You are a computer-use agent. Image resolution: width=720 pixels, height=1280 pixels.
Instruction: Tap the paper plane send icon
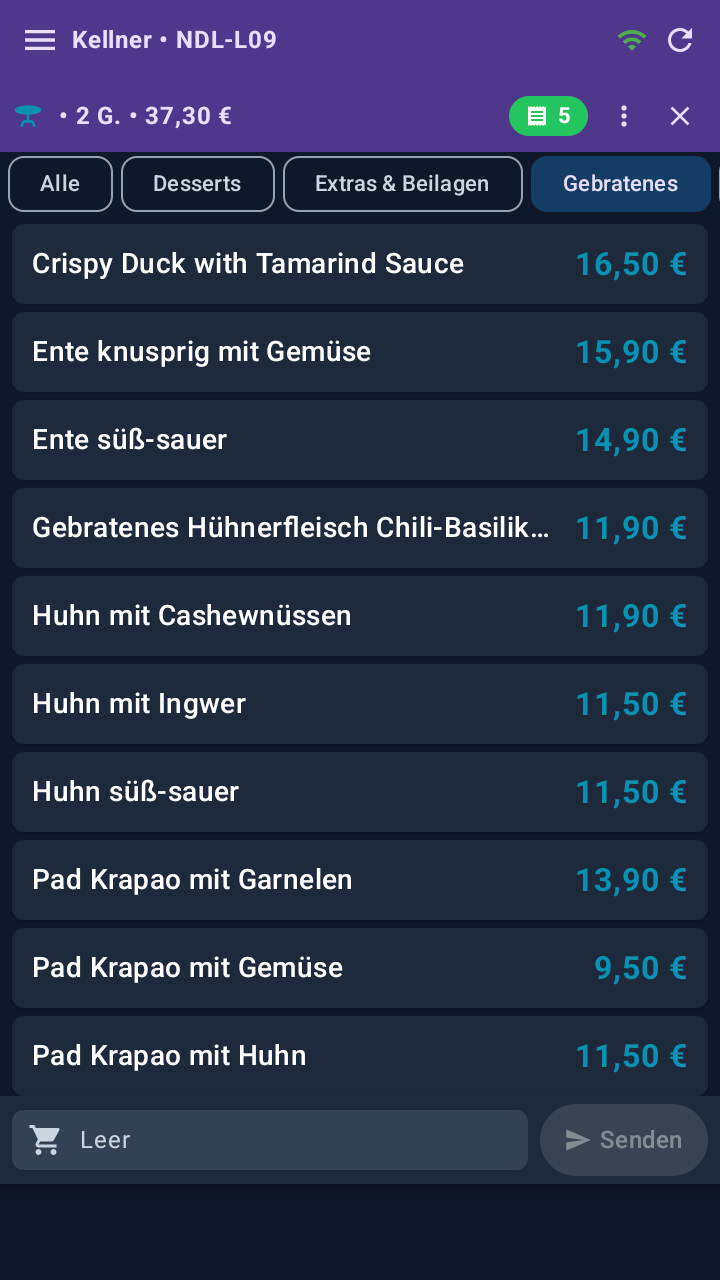(578, 1139)
